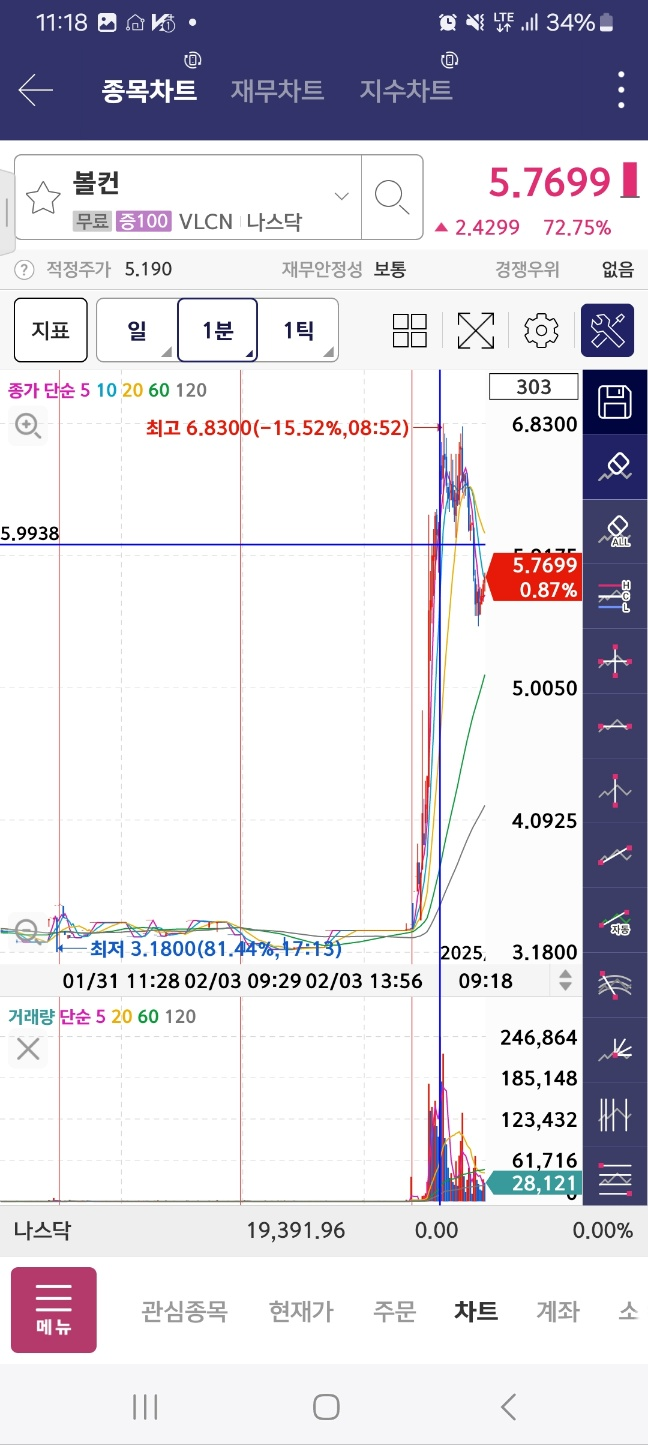648x1445 pixels.
Task: Select the 일 daily chart period
Action: [x=137, y=330]
